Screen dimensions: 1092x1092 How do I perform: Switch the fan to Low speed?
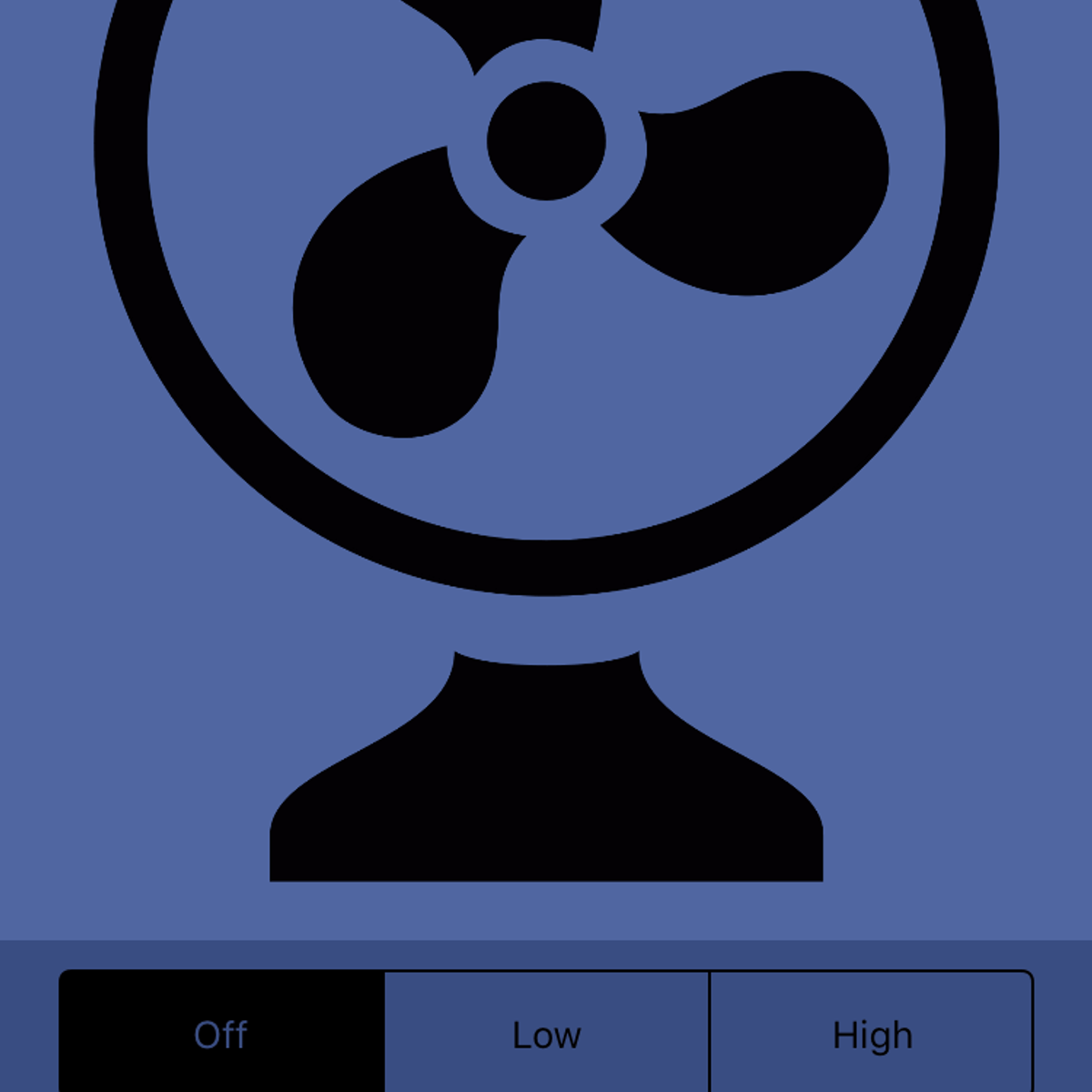click(546, 1034)
